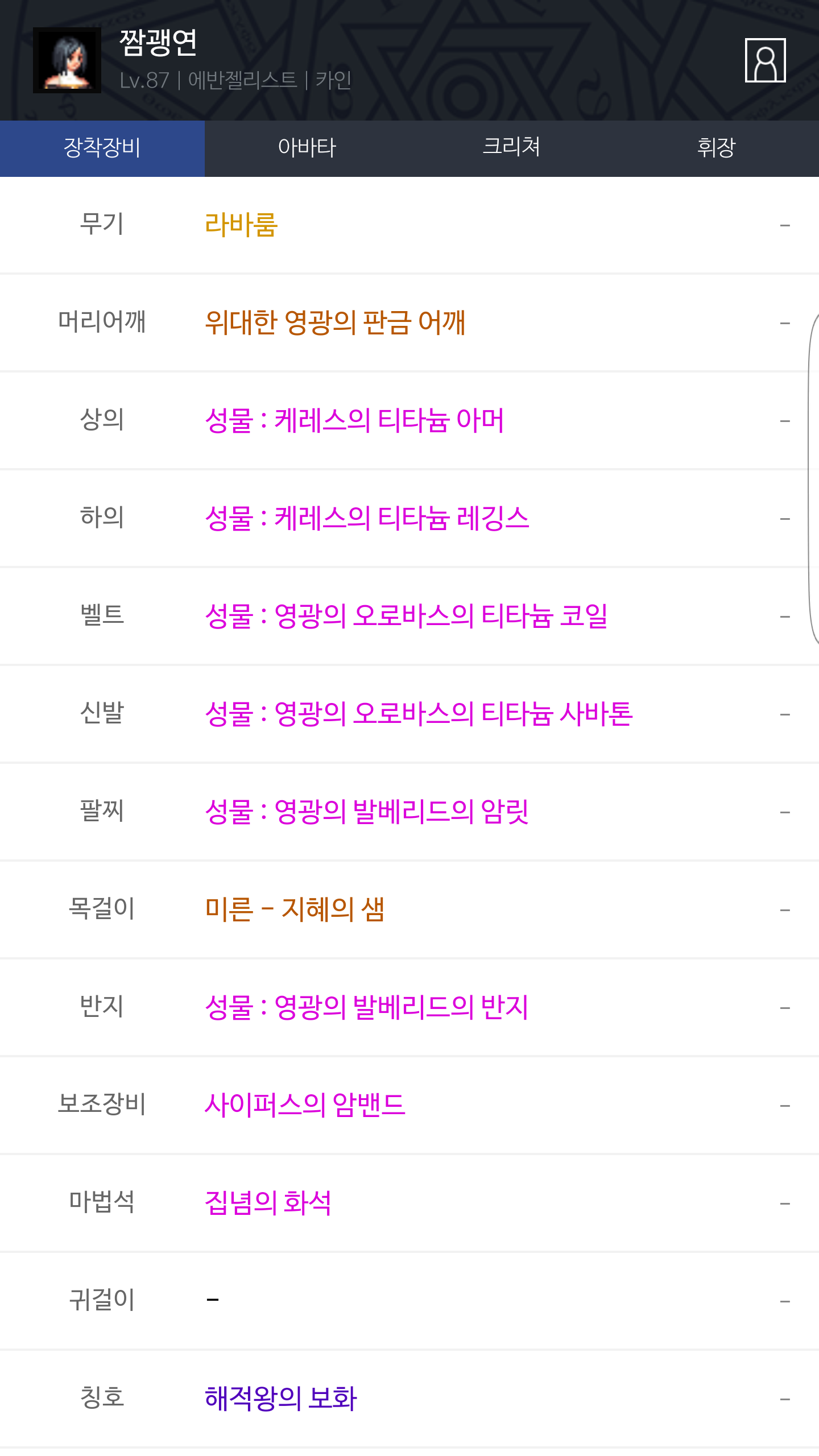Image resolution: width=819 pixels, height=1456 pixels.
Task: View the magic stone 집념의 화석
Action: point(268,1203)
